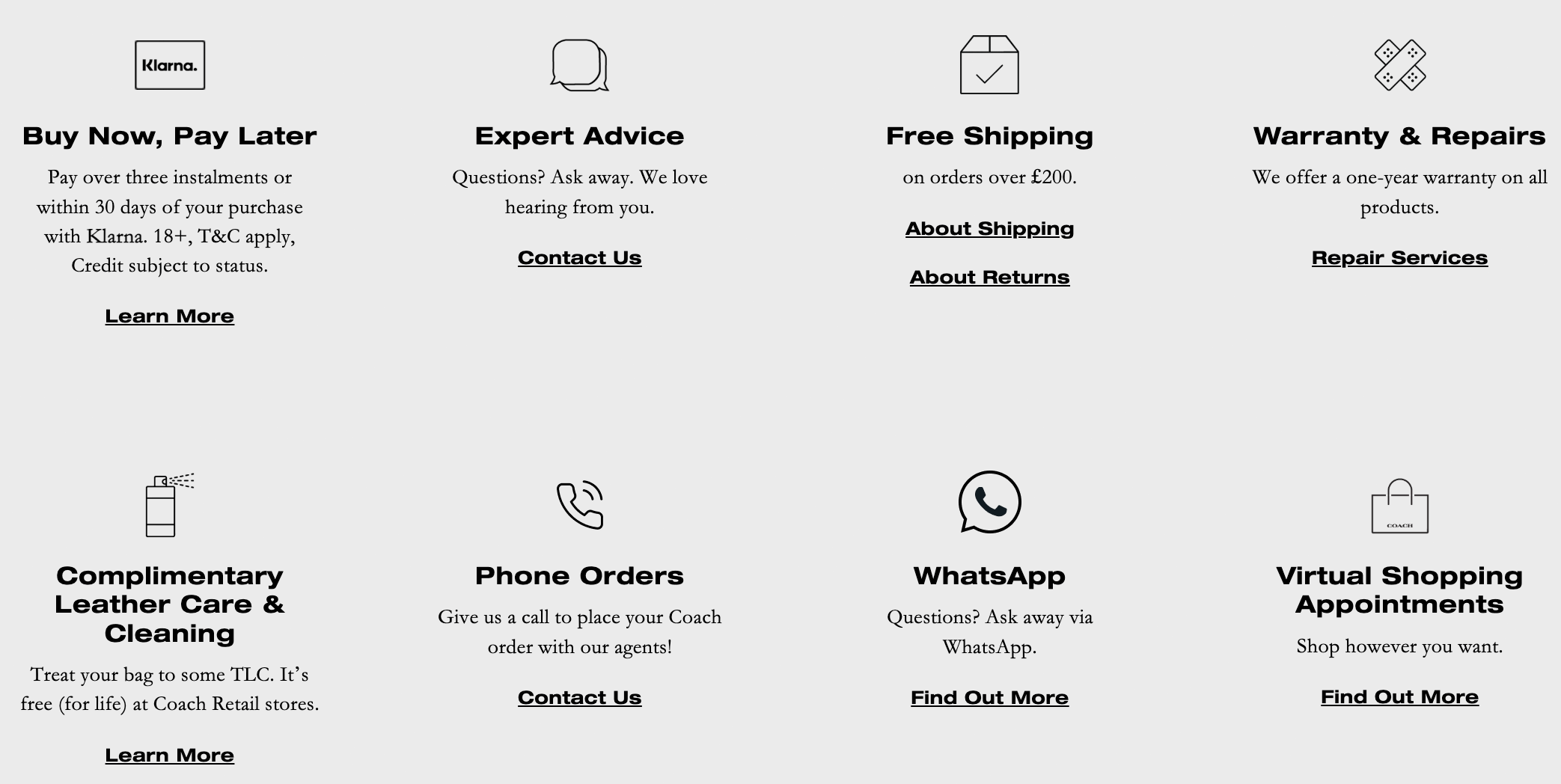1561x784 pixels.
Task: Select Find Out More under WhatsApp
Action: [x=989, y=698]
